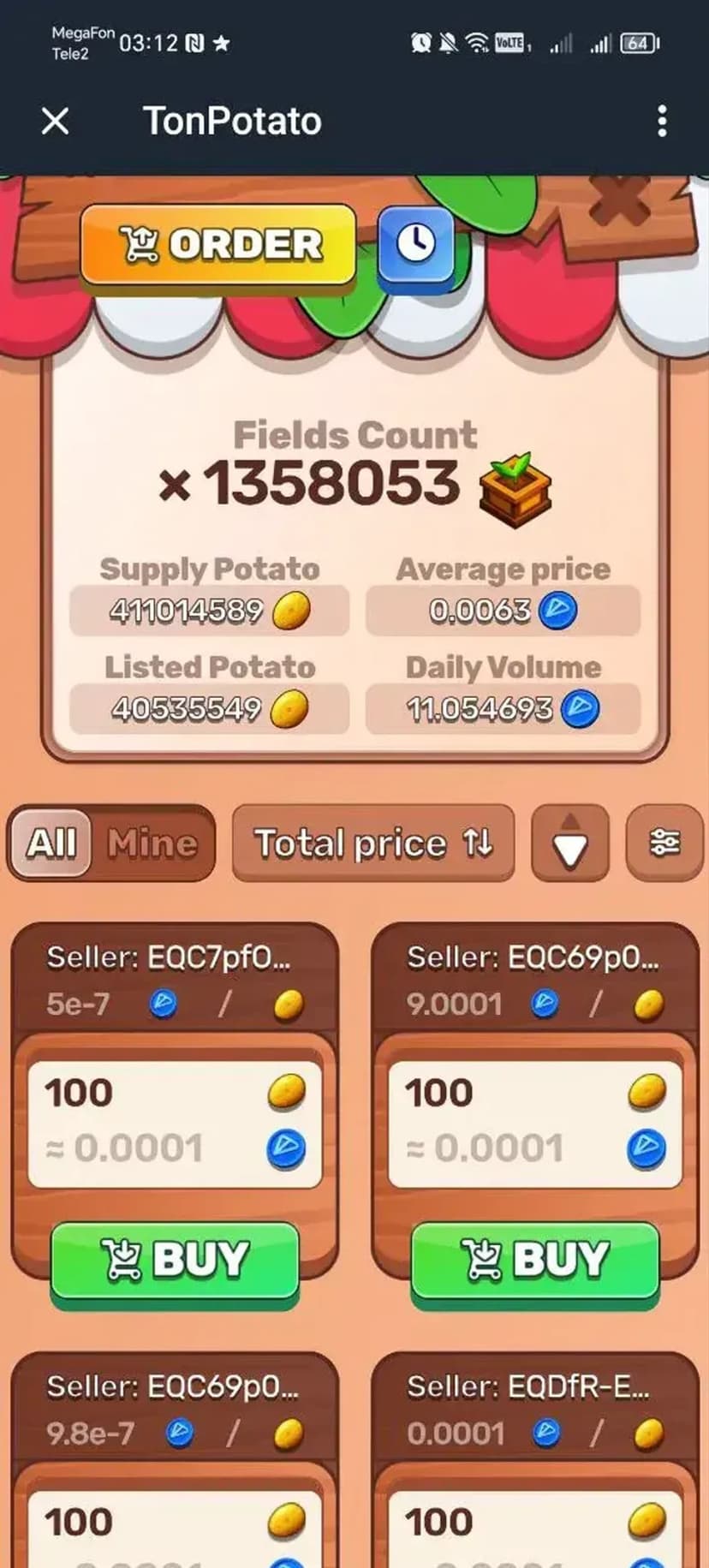The image size is (709, 1568).
Task: Buy 100 potatoes from seller EQC7pfO
Action: point(176,1260)
